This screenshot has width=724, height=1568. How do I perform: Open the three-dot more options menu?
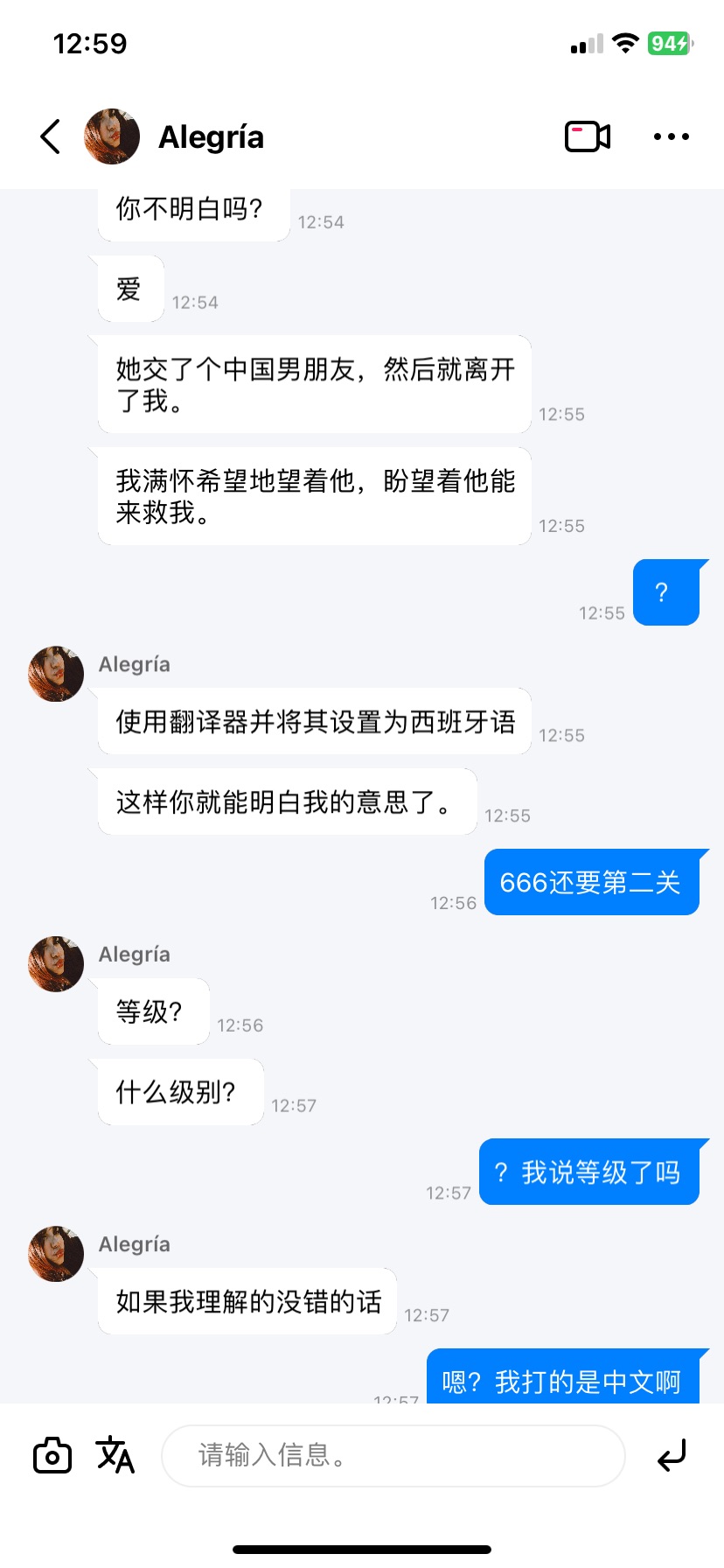[671, 136]
